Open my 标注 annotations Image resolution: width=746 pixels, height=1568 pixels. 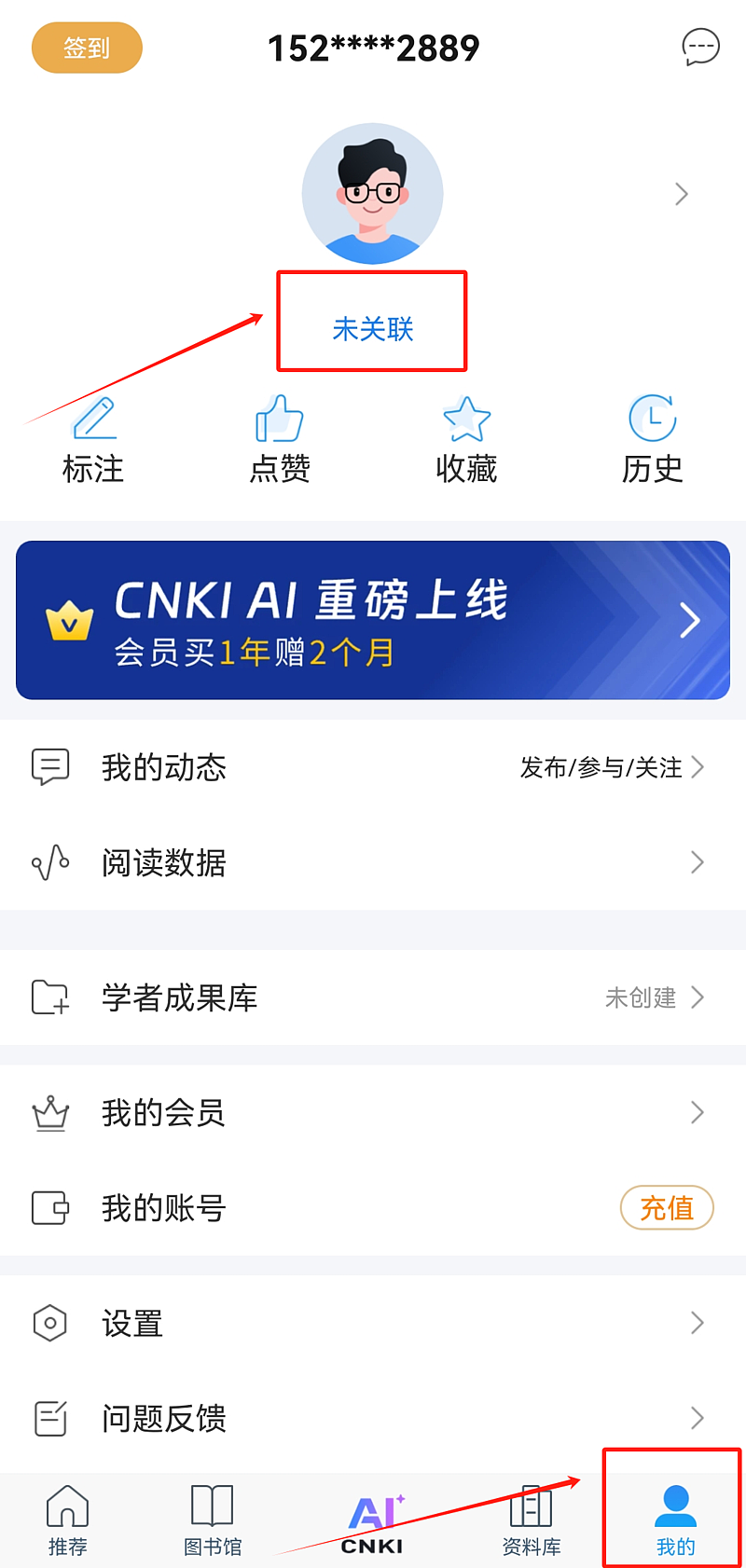(x=93, y=440)
